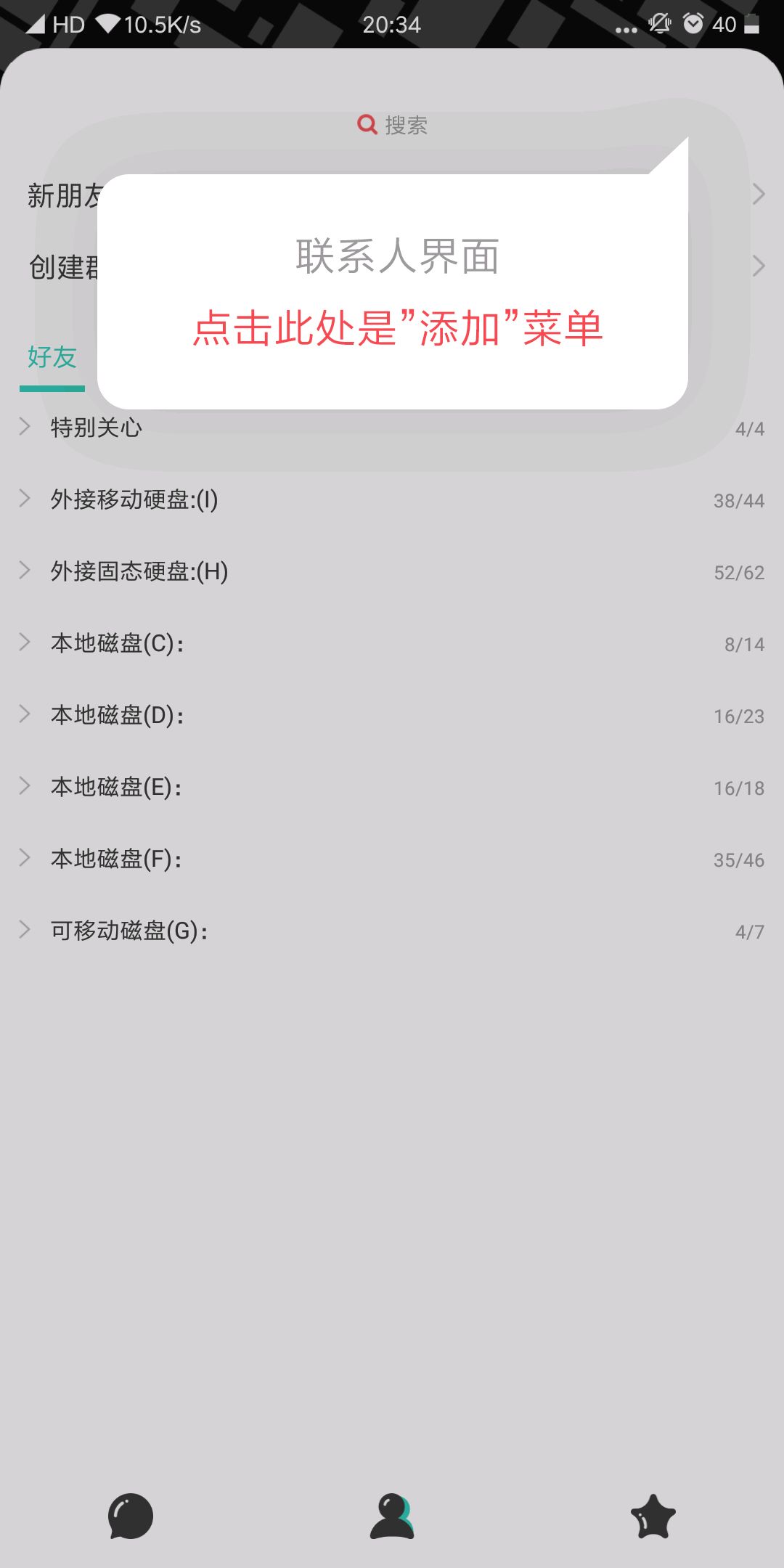Screen dimensions: 784x1568
Task: Go to the star tab
Action: (653, 1516)
